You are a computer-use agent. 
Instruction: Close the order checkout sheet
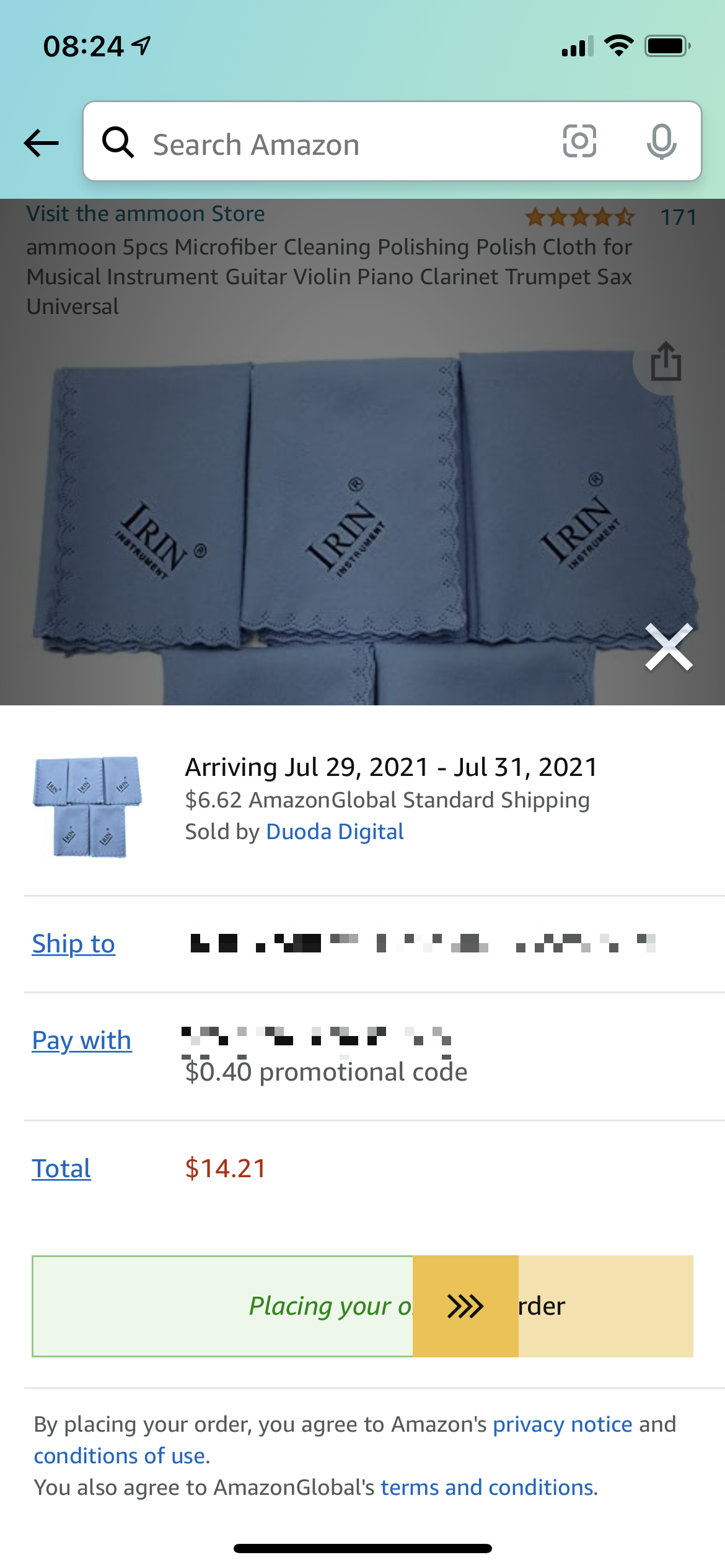tap(669, 647)
